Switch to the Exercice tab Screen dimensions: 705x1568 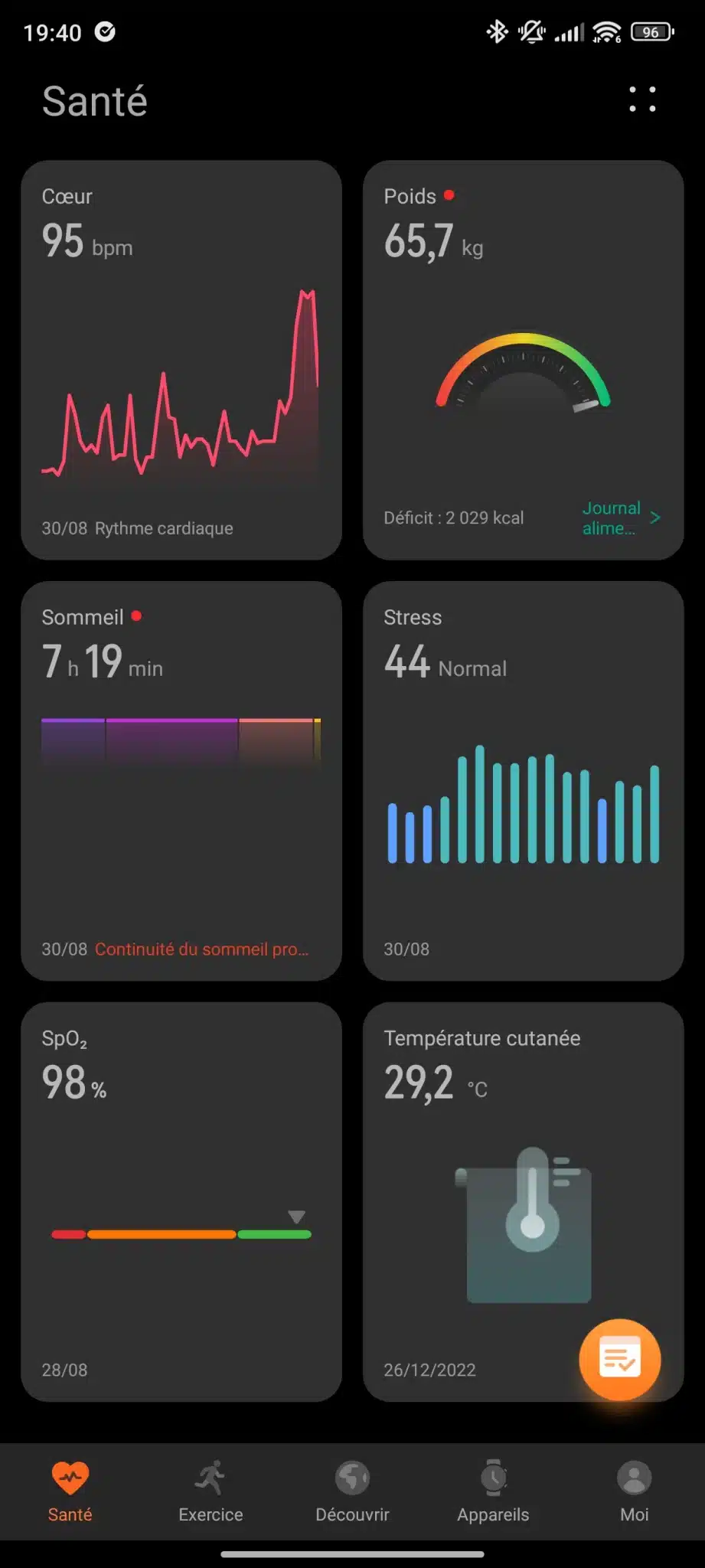point(211,1491)
